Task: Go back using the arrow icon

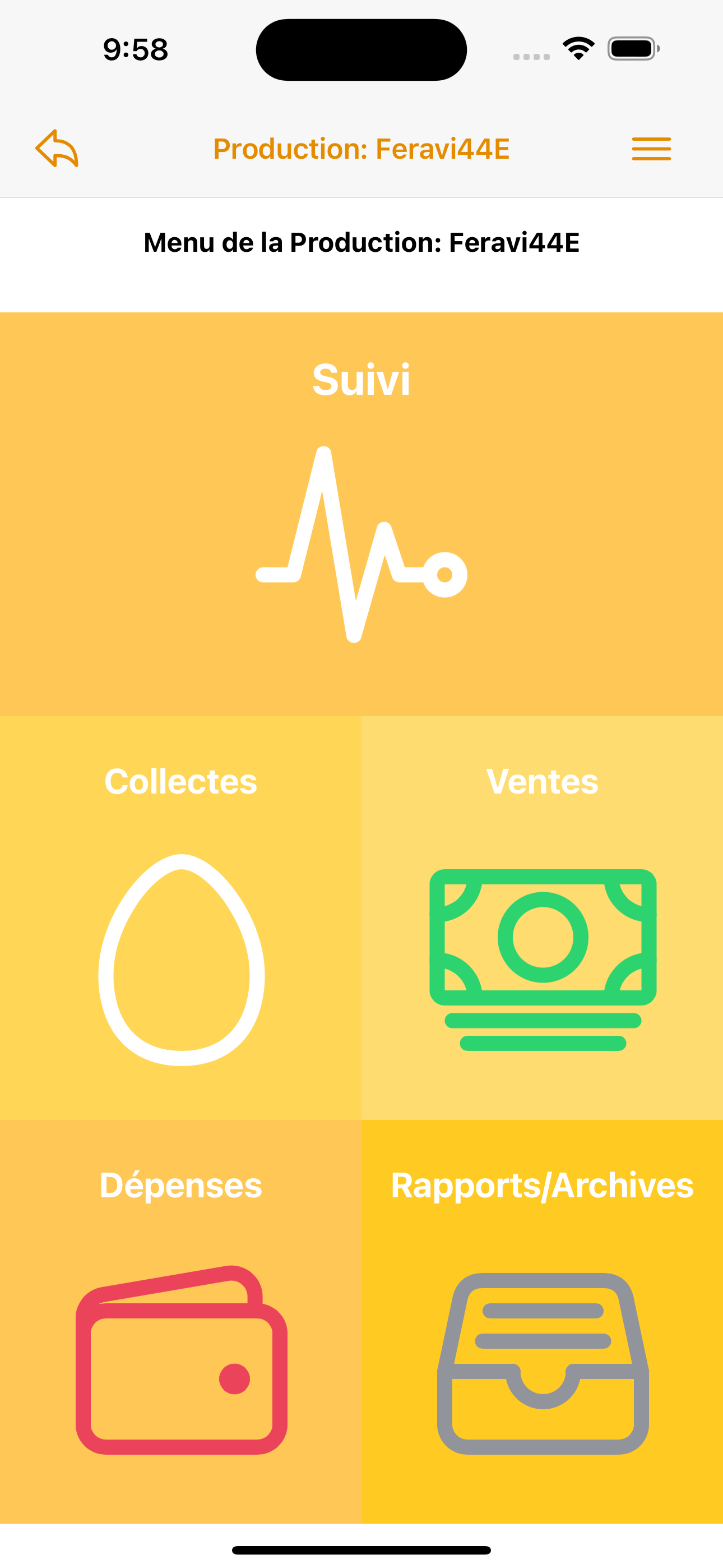Action: pos(57,149)
